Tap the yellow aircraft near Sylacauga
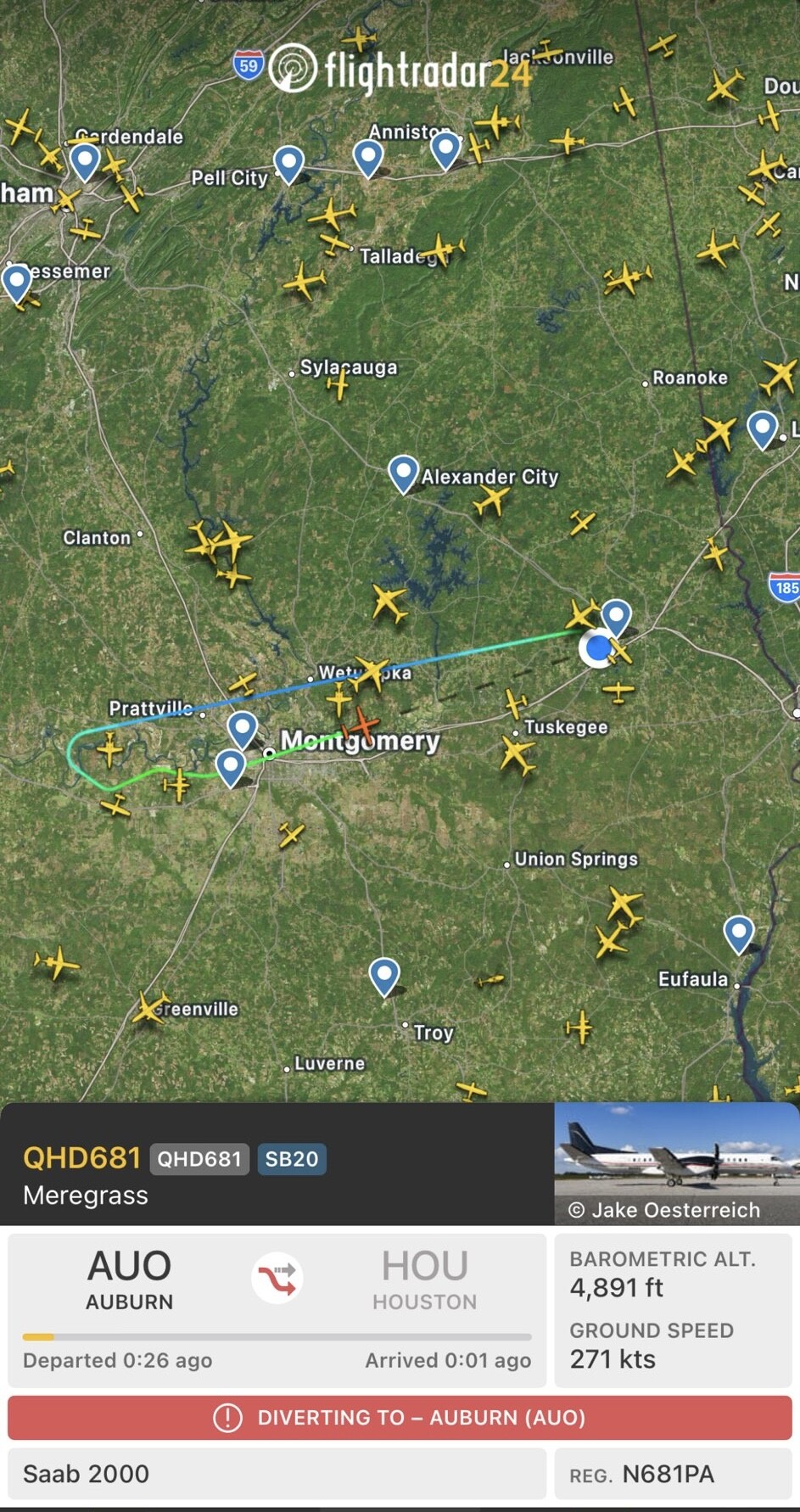The image size is (800, 1512). tap(338, 384)
